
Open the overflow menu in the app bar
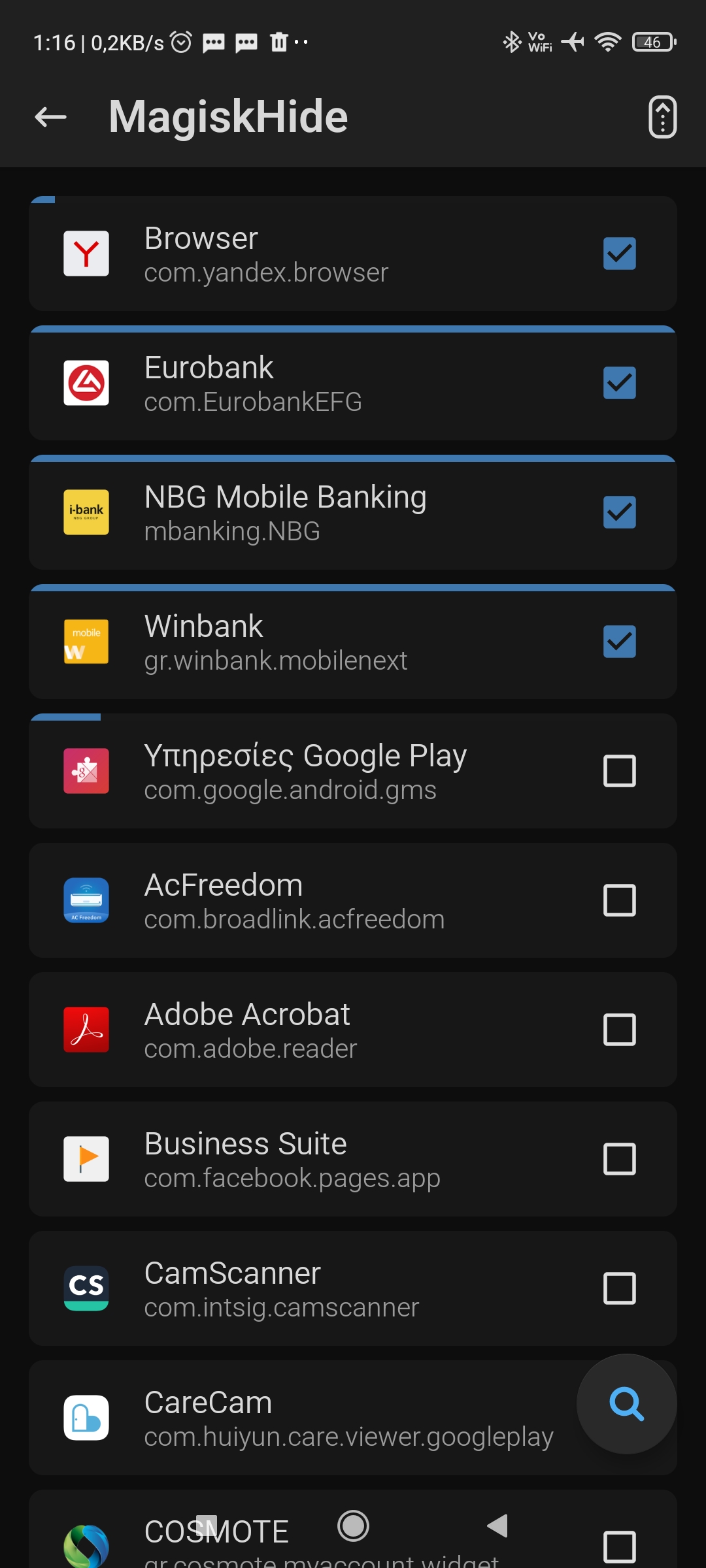pos(662,118)
